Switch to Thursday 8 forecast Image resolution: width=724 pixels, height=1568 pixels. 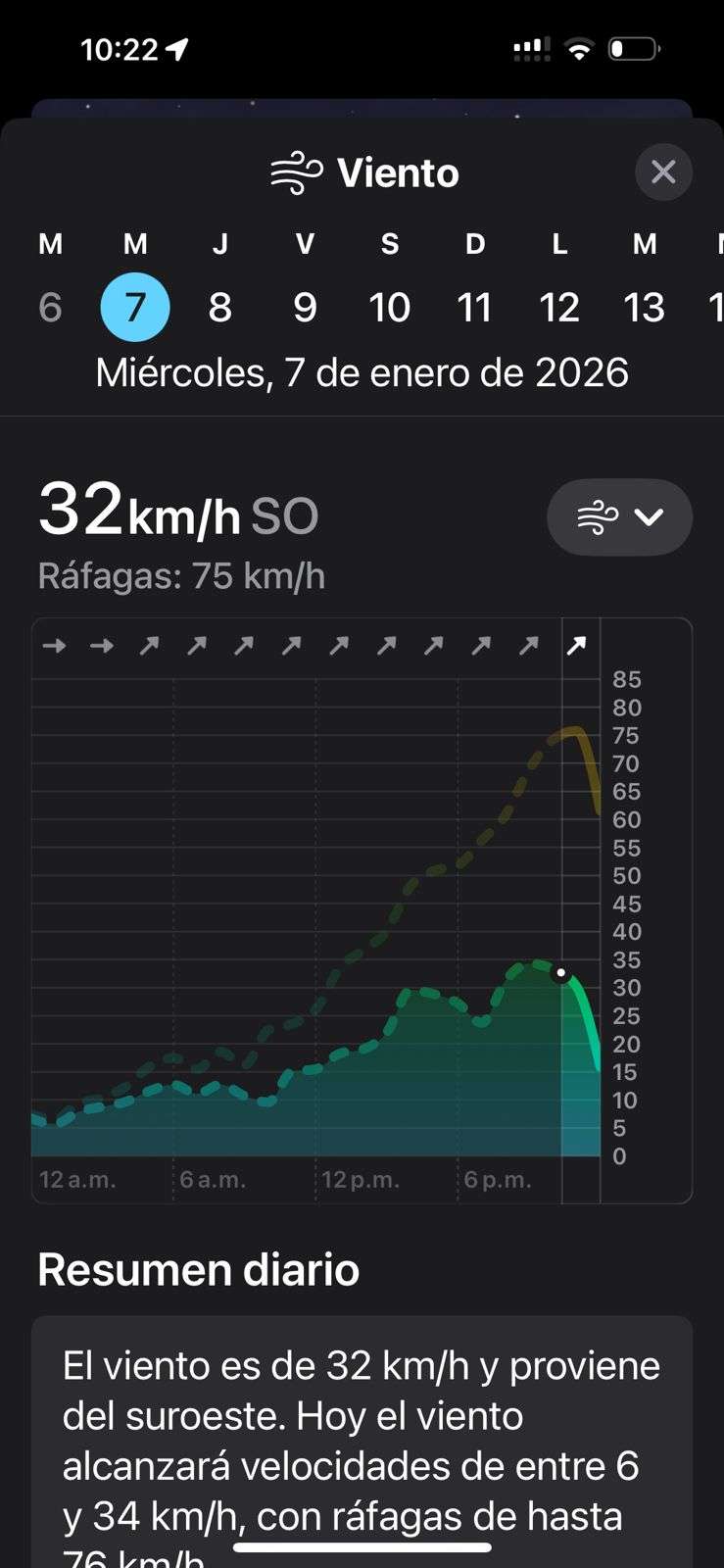tap(220, 308)
